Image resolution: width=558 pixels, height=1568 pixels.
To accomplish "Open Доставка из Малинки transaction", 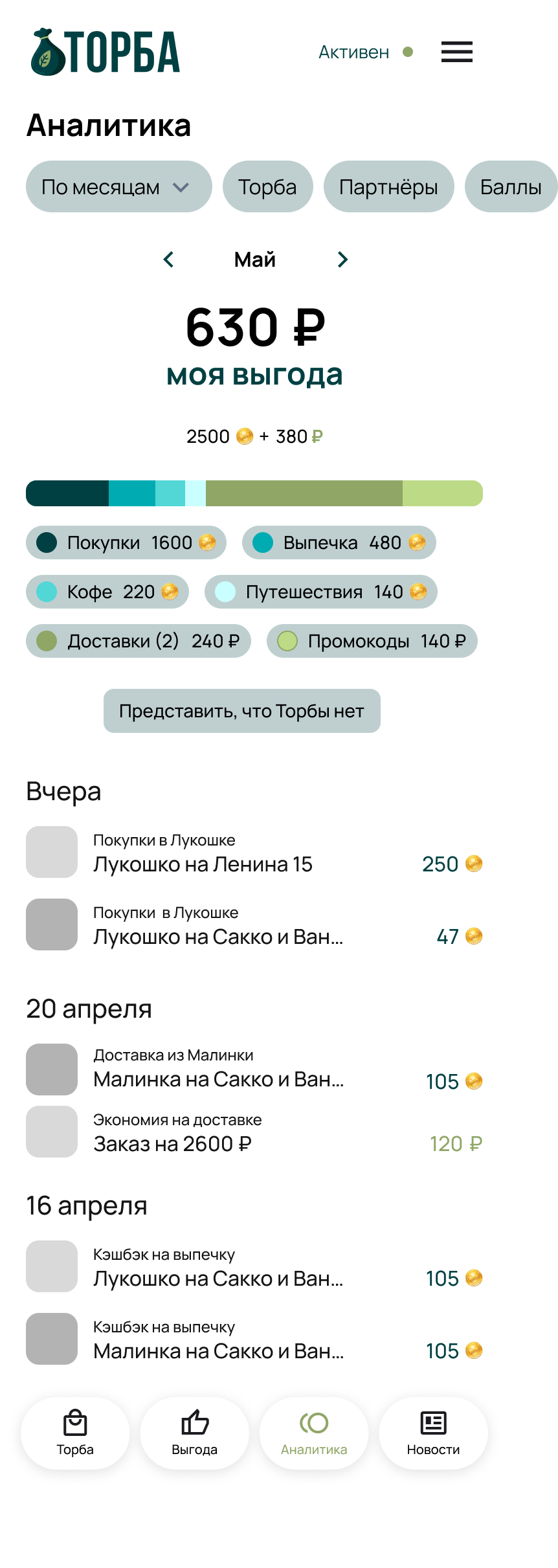I will 254,1069.
